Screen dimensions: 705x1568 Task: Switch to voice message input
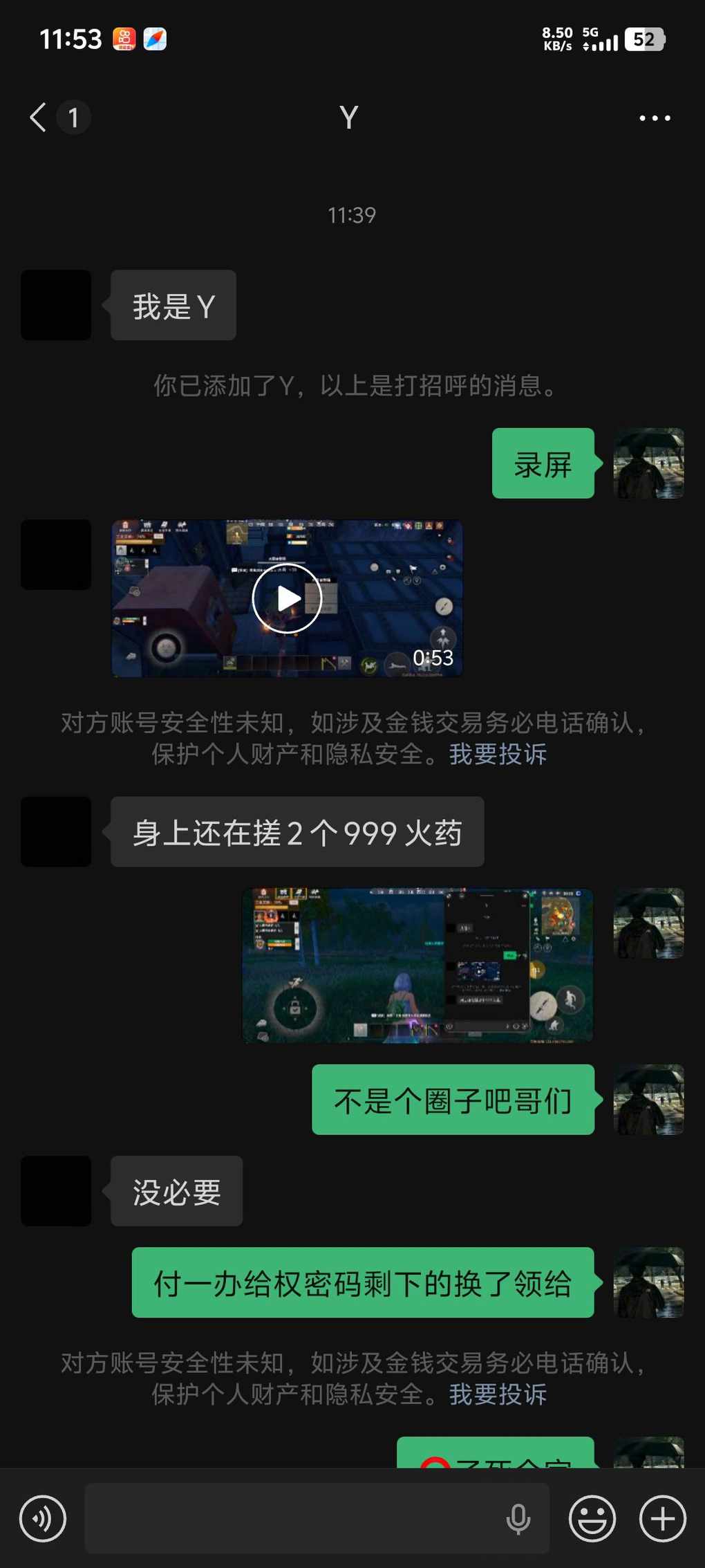pyautogui.click(x=43, y=1519)
